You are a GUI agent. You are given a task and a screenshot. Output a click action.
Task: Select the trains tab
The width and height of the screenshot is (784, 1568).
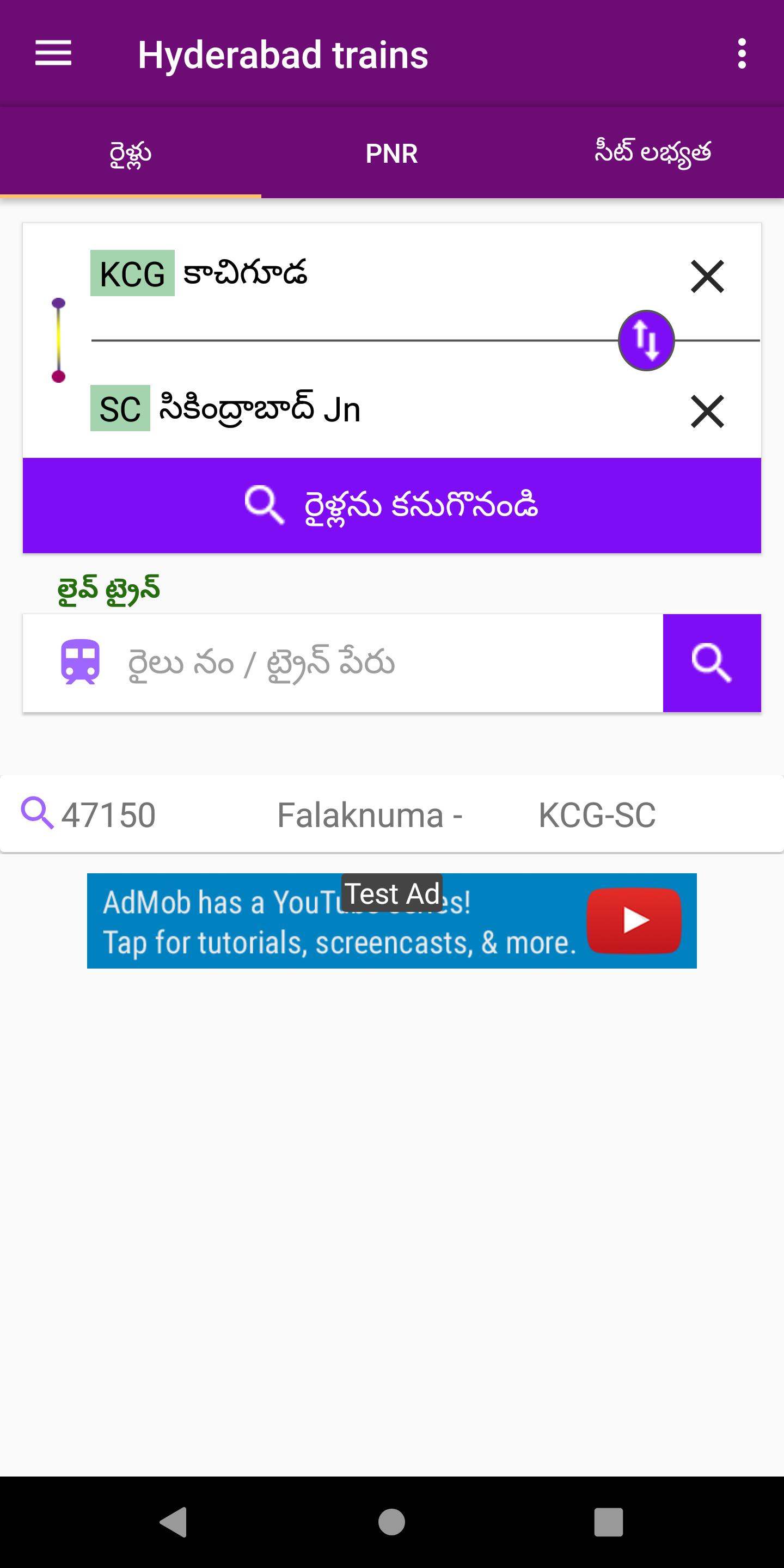(x=130, y=154)
